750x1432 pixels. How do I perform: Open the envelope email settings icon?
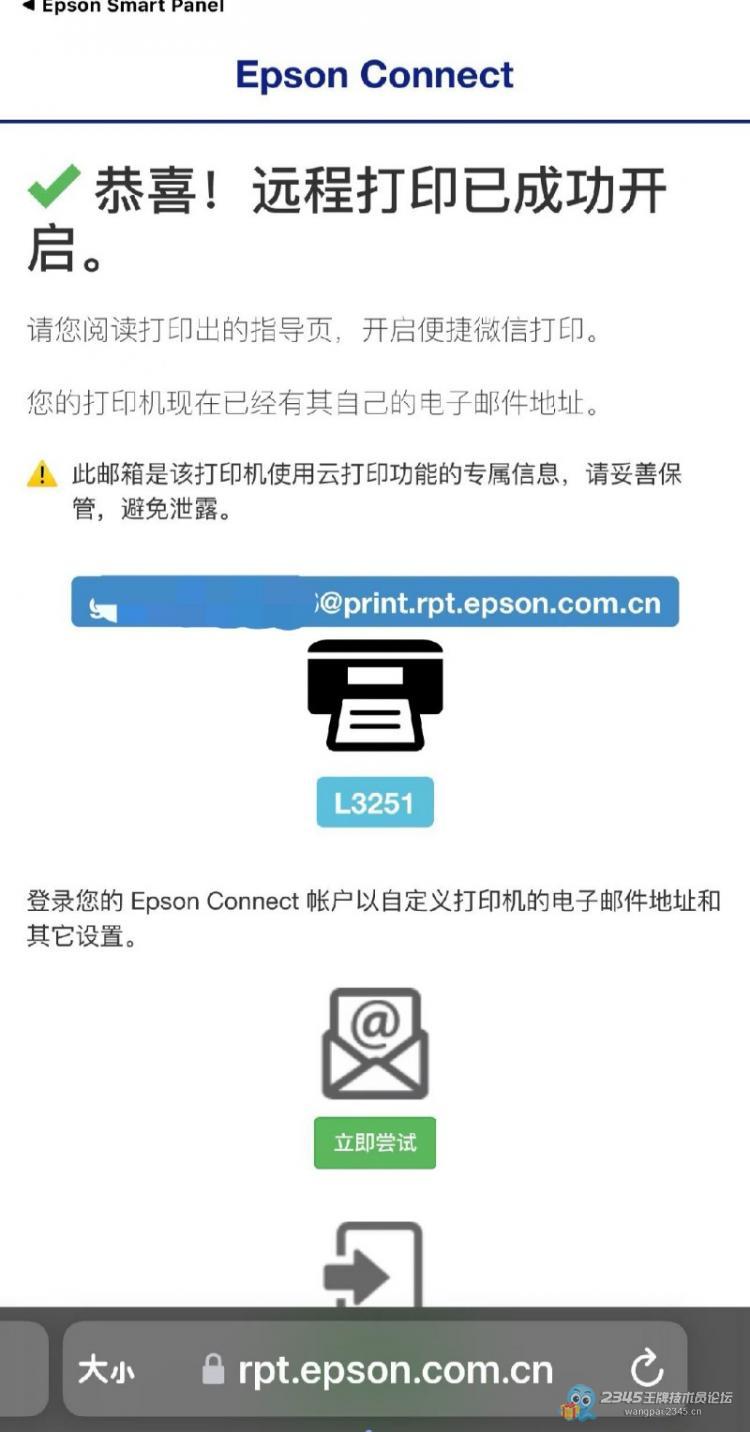(375, 1043)
